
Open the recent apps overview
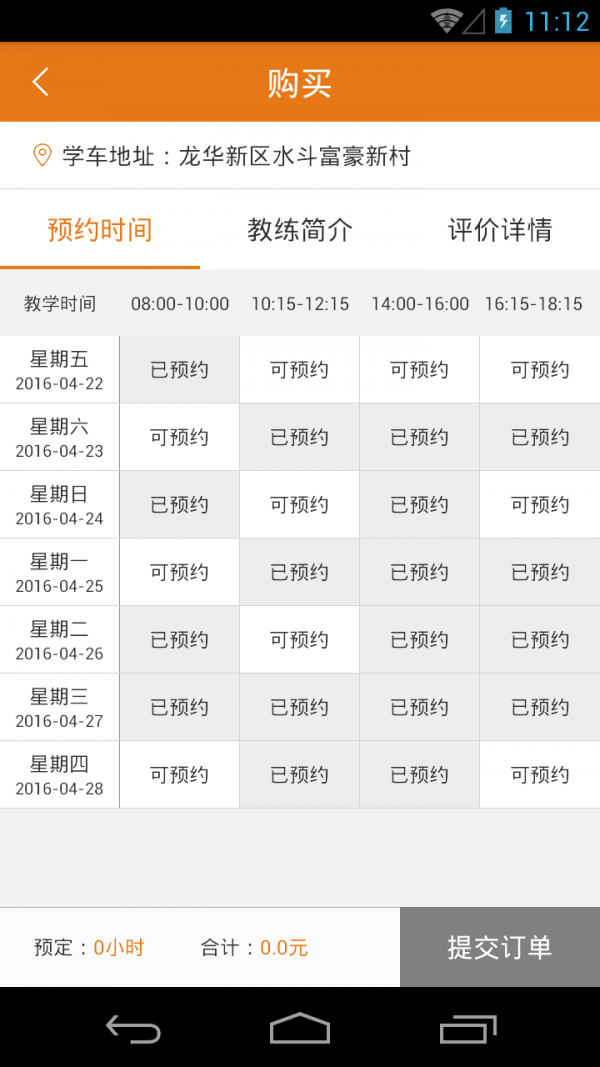point(467,1028)
